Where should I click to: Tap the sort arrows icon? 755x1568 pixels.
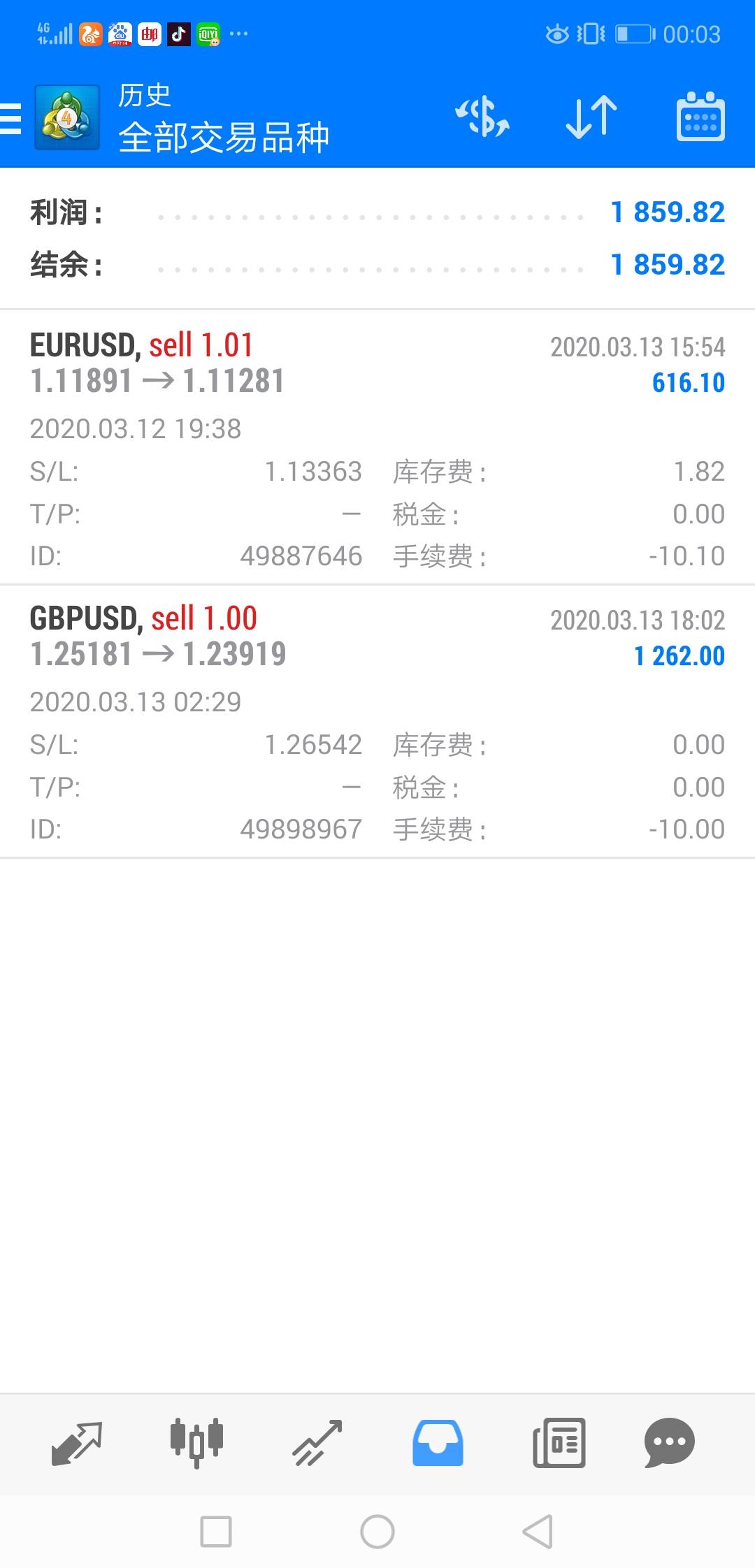point(591,117)
